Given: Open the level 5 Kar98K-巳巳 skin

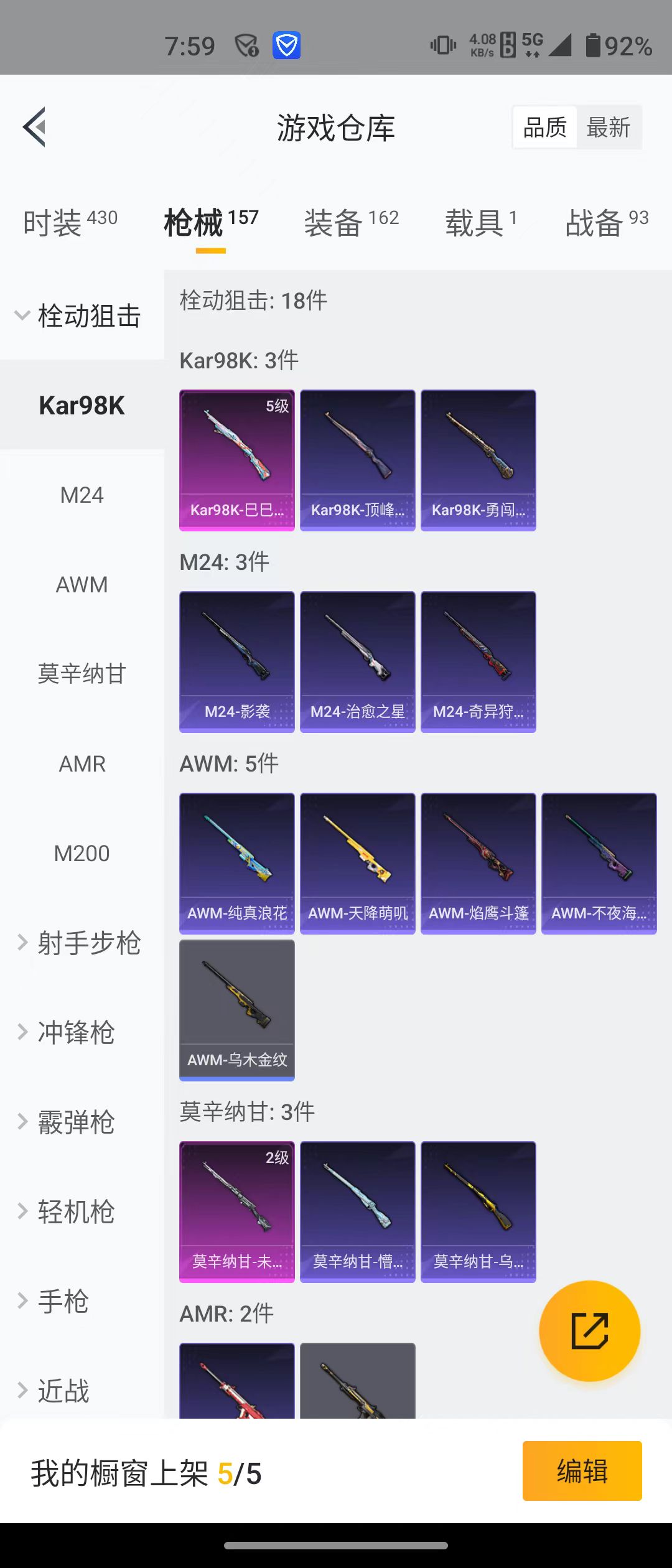Looking at the screenshot, I should (x=236, y=460).
